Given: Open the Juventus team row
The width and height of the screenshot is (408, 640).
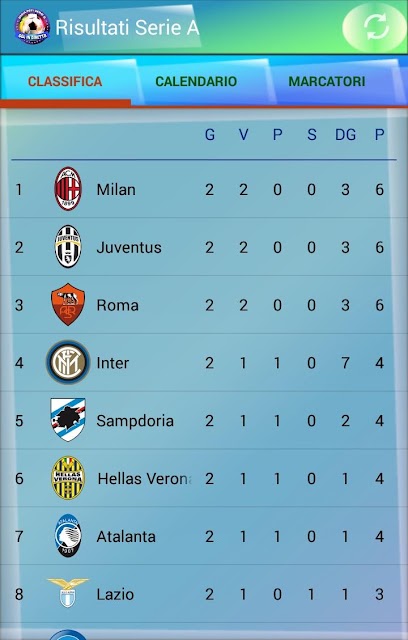Looking at the screenshot, I should click(x=204, y=247).
